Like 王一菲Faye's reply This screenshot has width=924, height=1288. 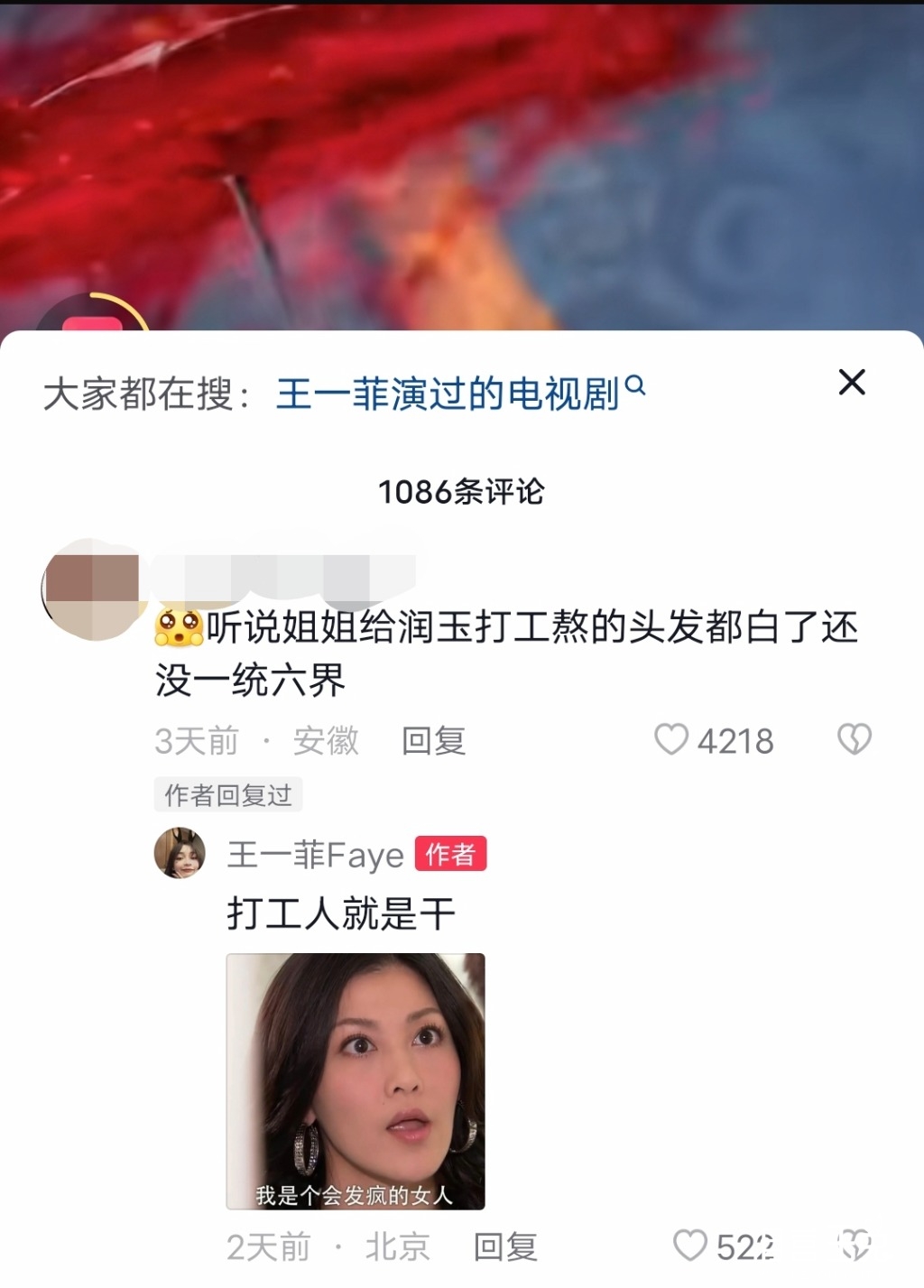pyautogui.click(x=690, y=1246)
